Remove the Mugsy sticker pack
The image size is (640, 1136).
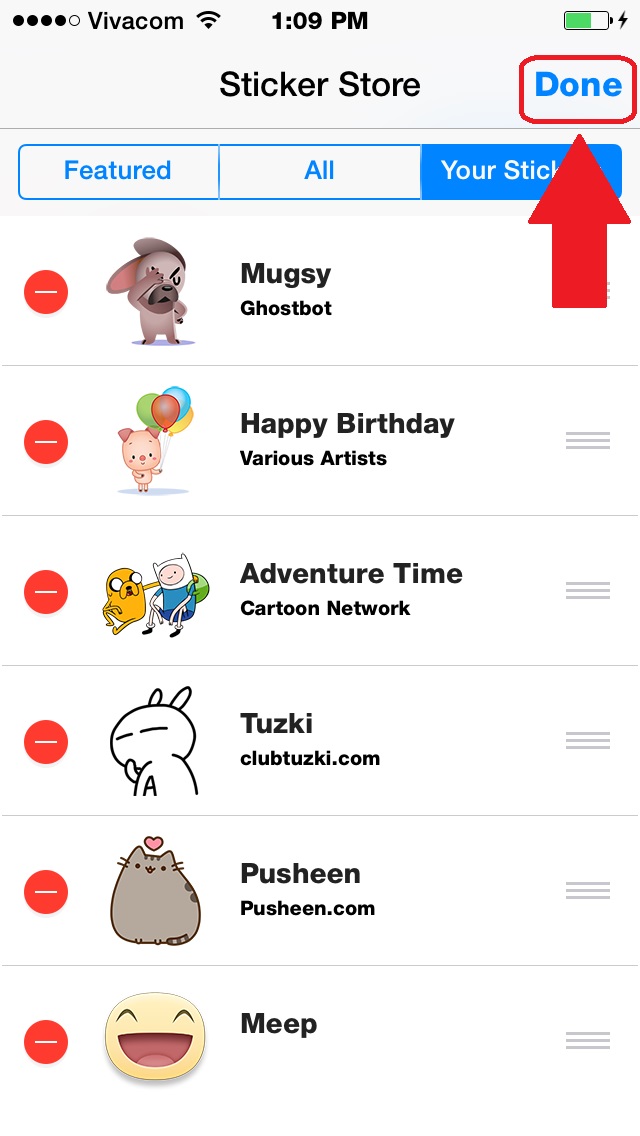tap(46, 292)
